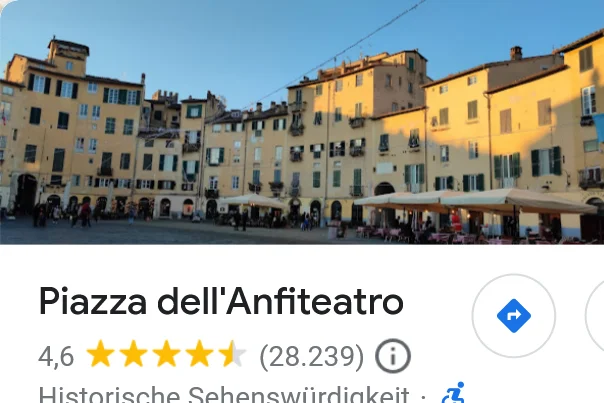This screenshot has width=604, height=403.
Task: Open rating info icon next to reviews
Action: 393,355
